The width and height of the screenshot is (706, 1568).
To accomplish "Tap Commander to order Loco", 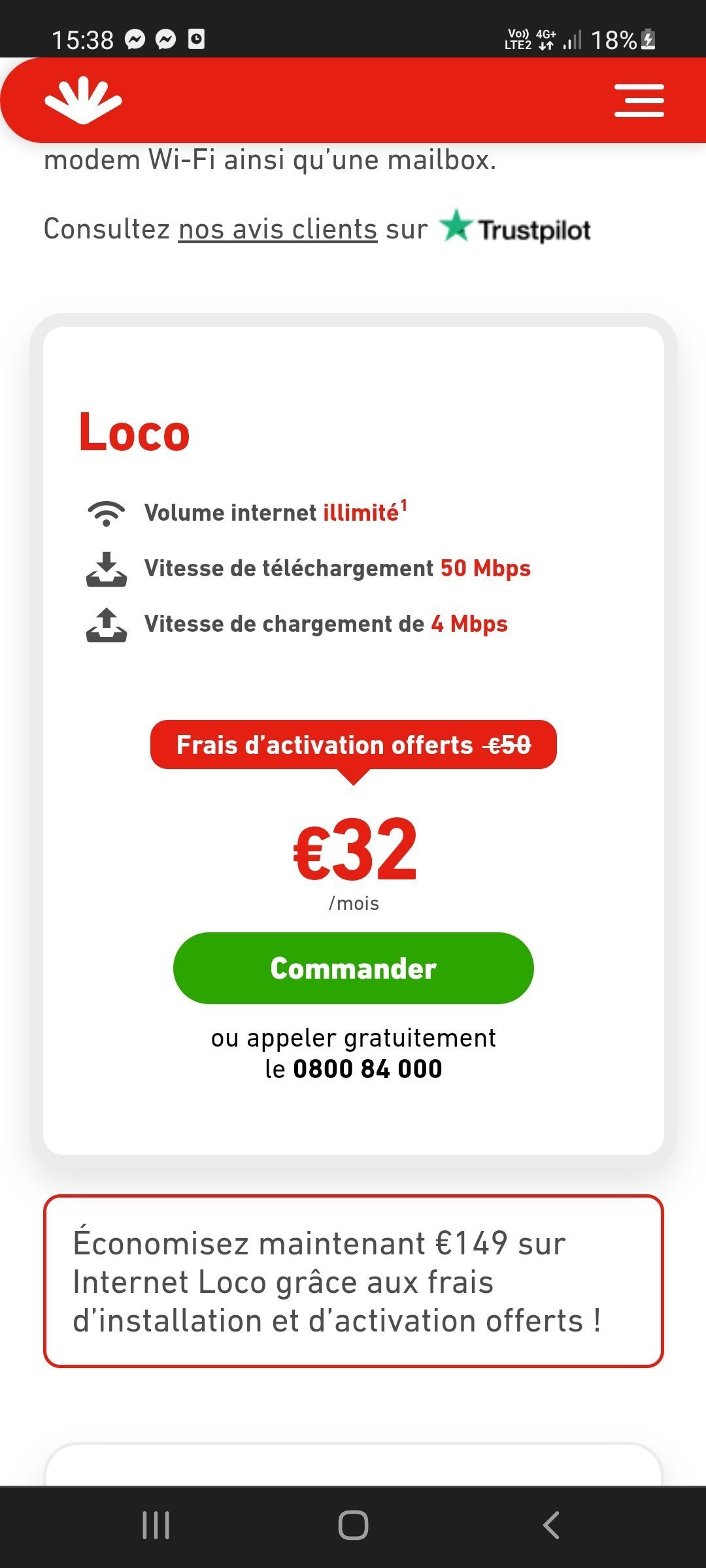I will (x=353, y=968).
